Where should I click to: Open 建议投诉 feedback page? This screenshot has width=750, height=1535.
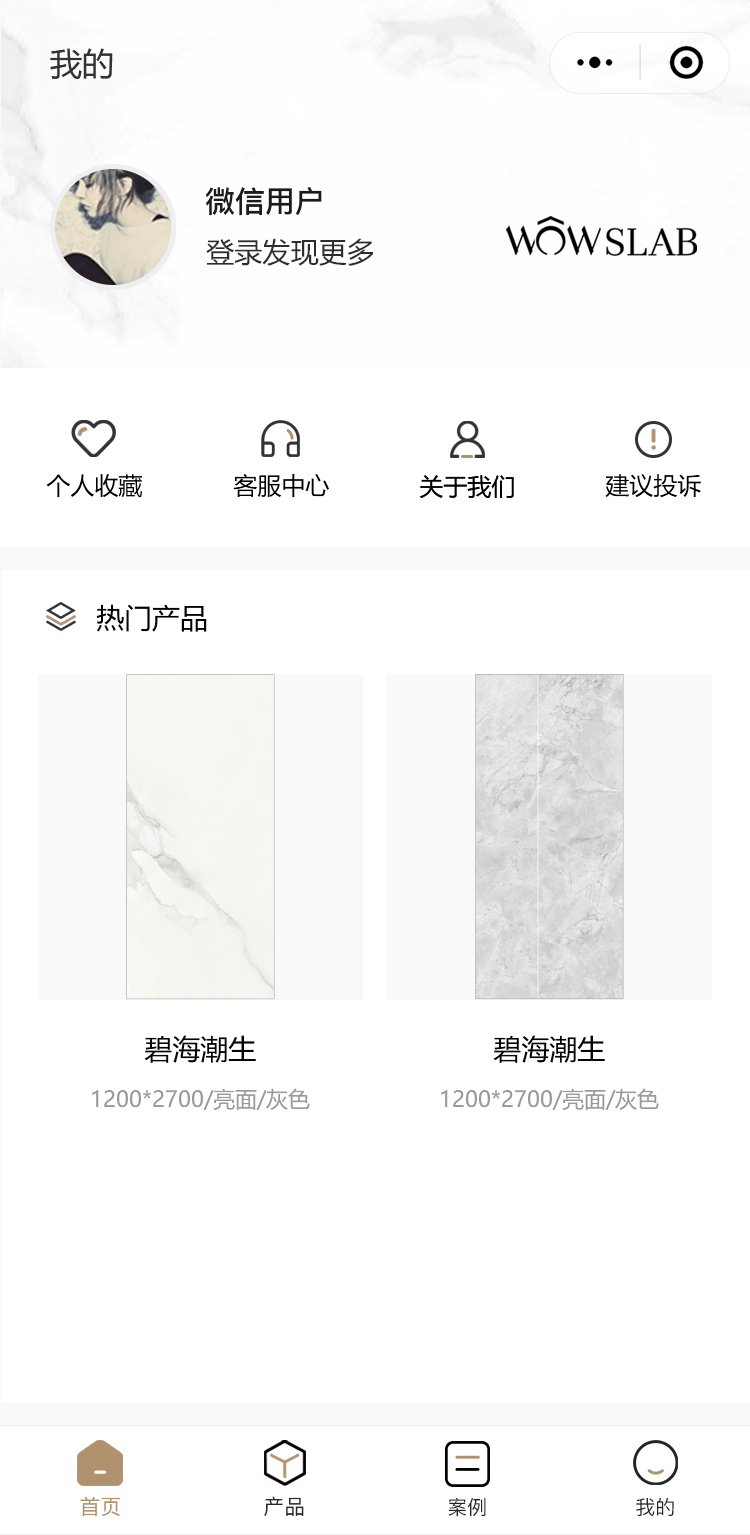point(653,460)
